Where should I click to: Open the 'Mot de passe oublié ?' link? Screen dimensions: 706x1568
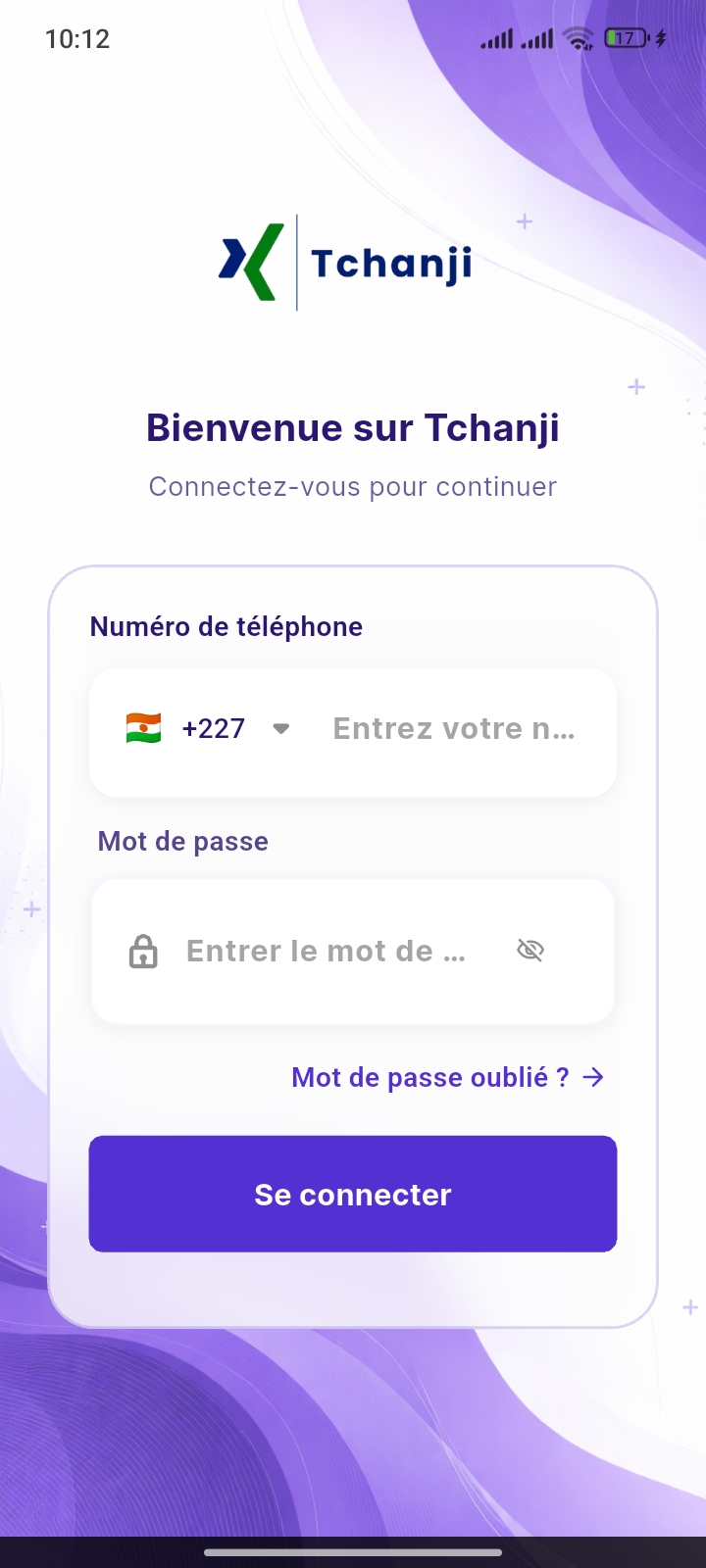pyautogui.click(x=447, y=1078)
